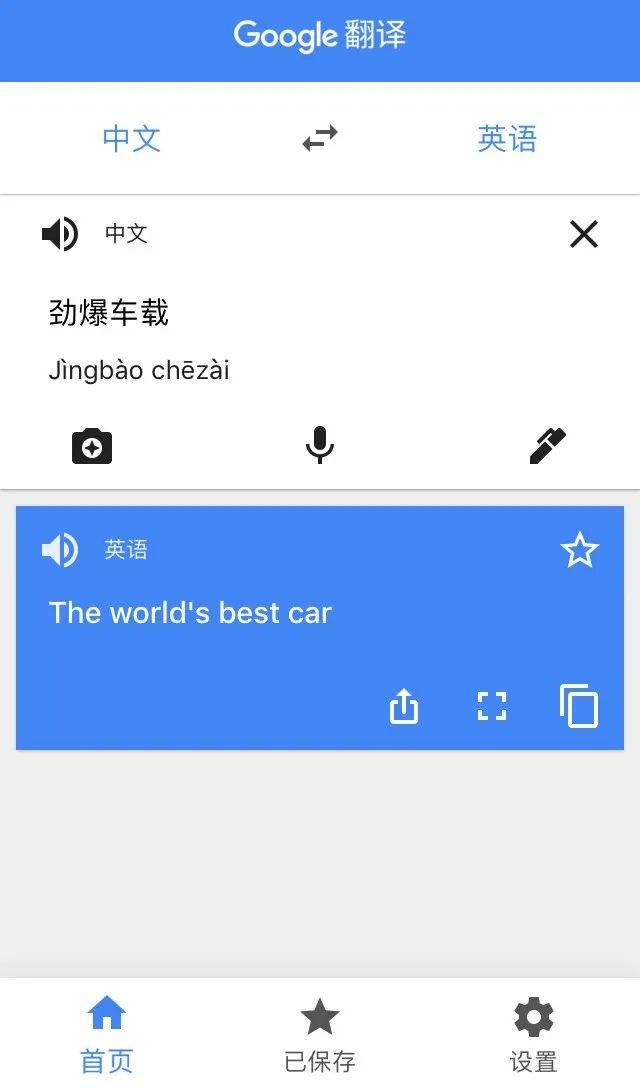The image size is (640, 1090).
Task: Save this translation with the star
Action: pyautogui.click(x=580, y=550)
